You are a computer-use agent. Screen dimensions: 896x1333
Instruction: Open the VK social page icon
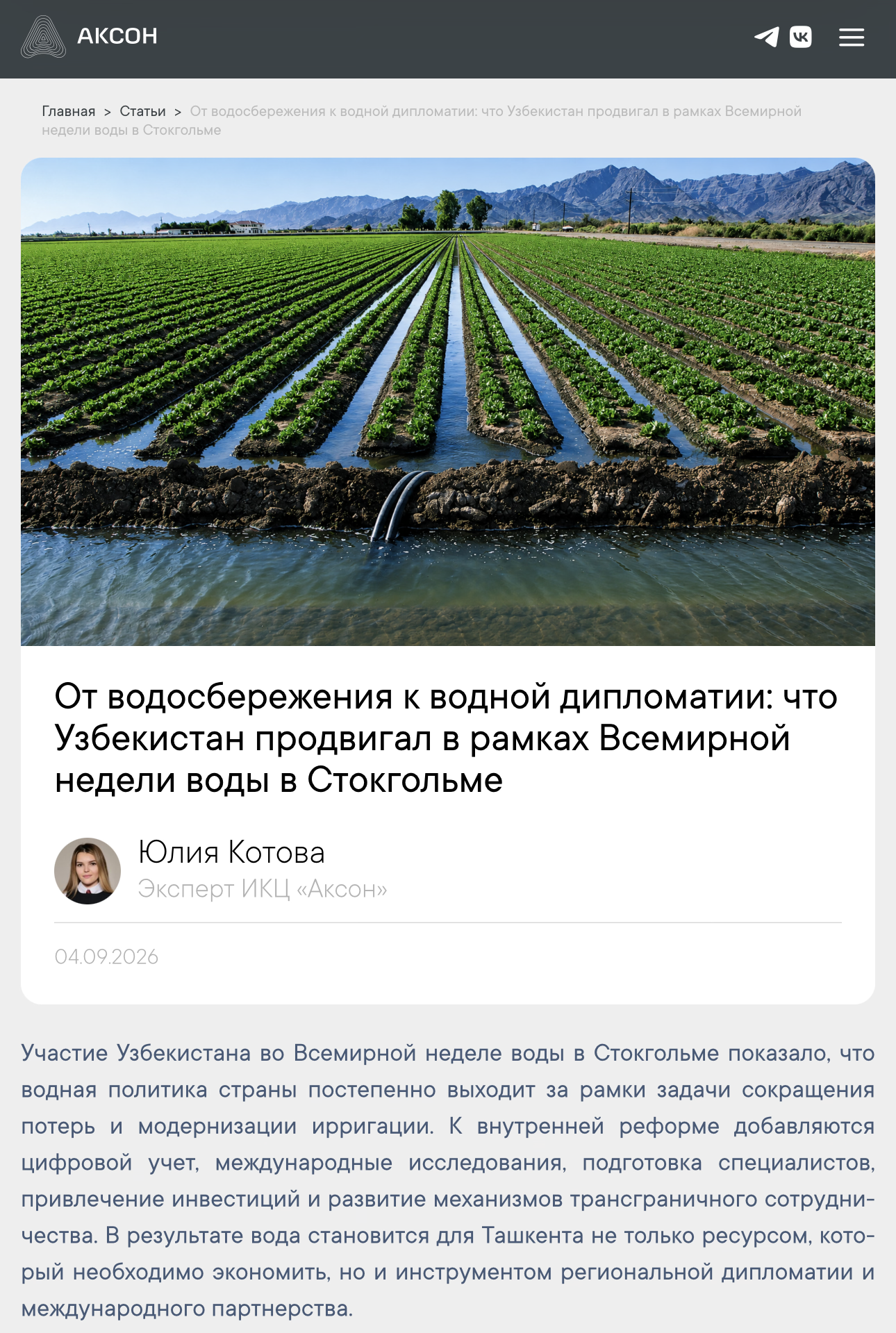point(801,37)
